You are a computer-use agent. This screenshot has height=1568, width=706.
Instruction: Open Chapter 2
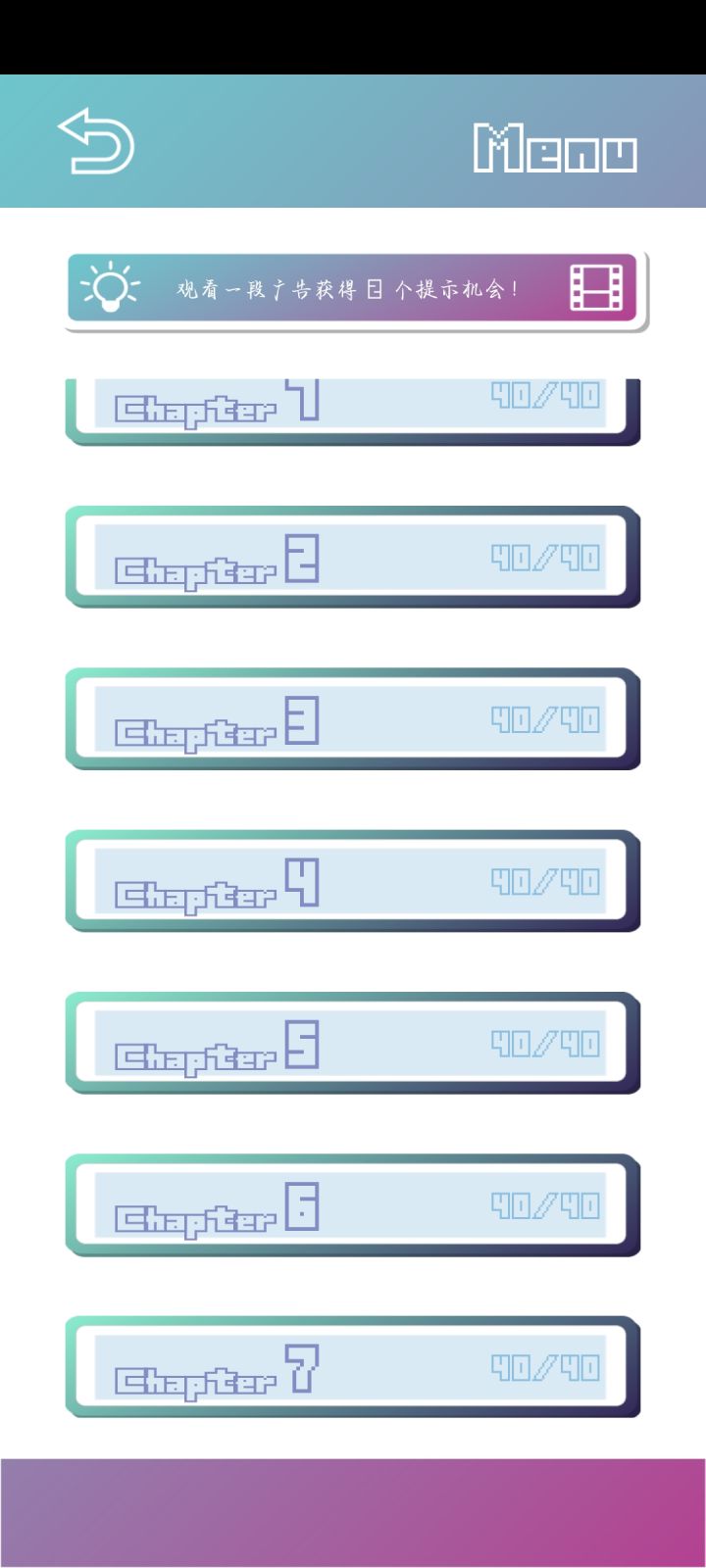353,559
